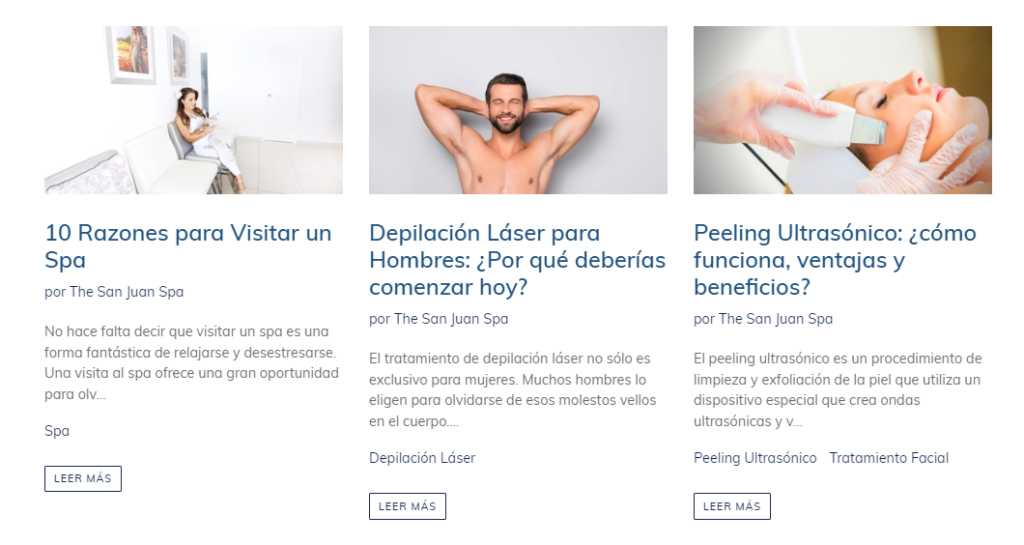Open the facial peeling treatment article image
The height and width of the screenshot is (545, 1024).
point(842,110)
